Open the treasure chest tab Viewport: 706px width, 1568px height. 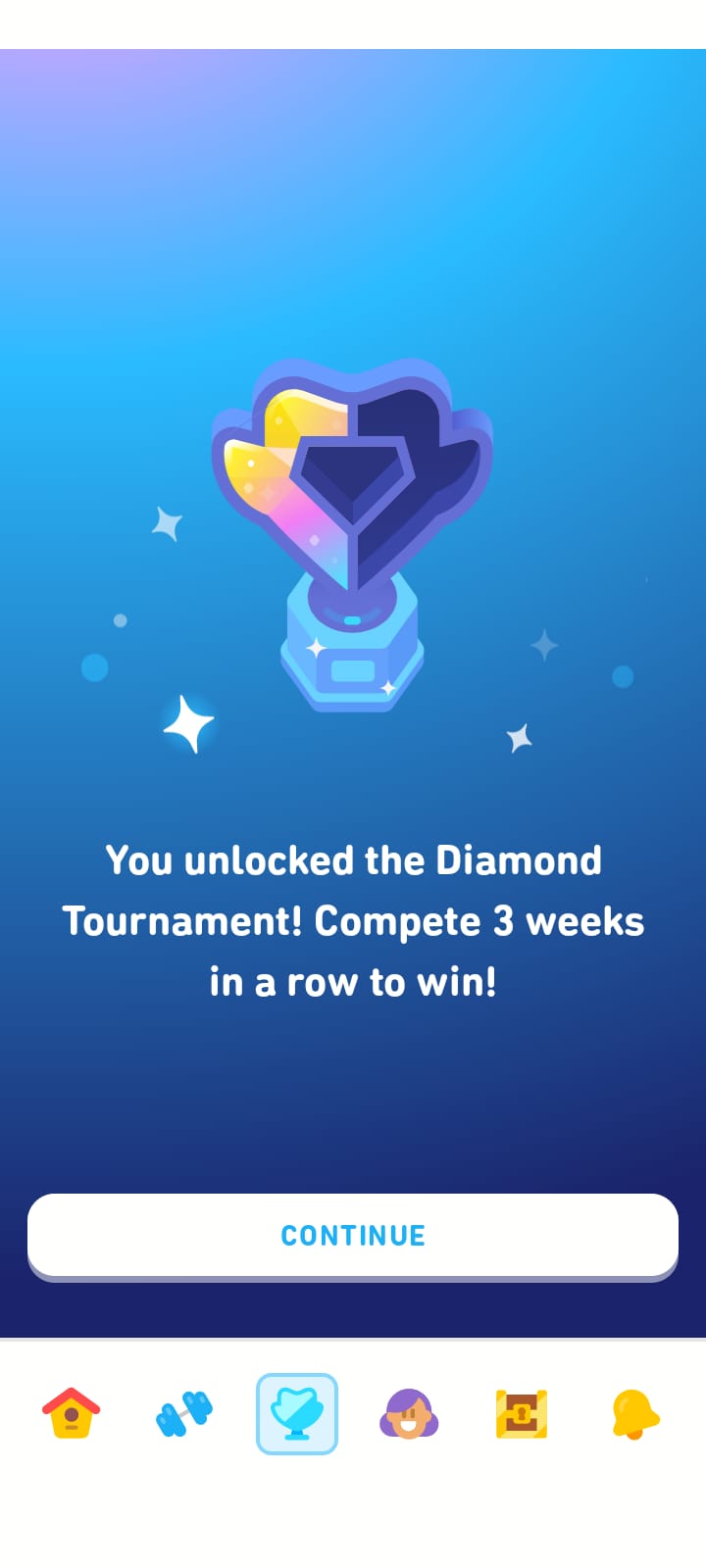pos(522,1413)
